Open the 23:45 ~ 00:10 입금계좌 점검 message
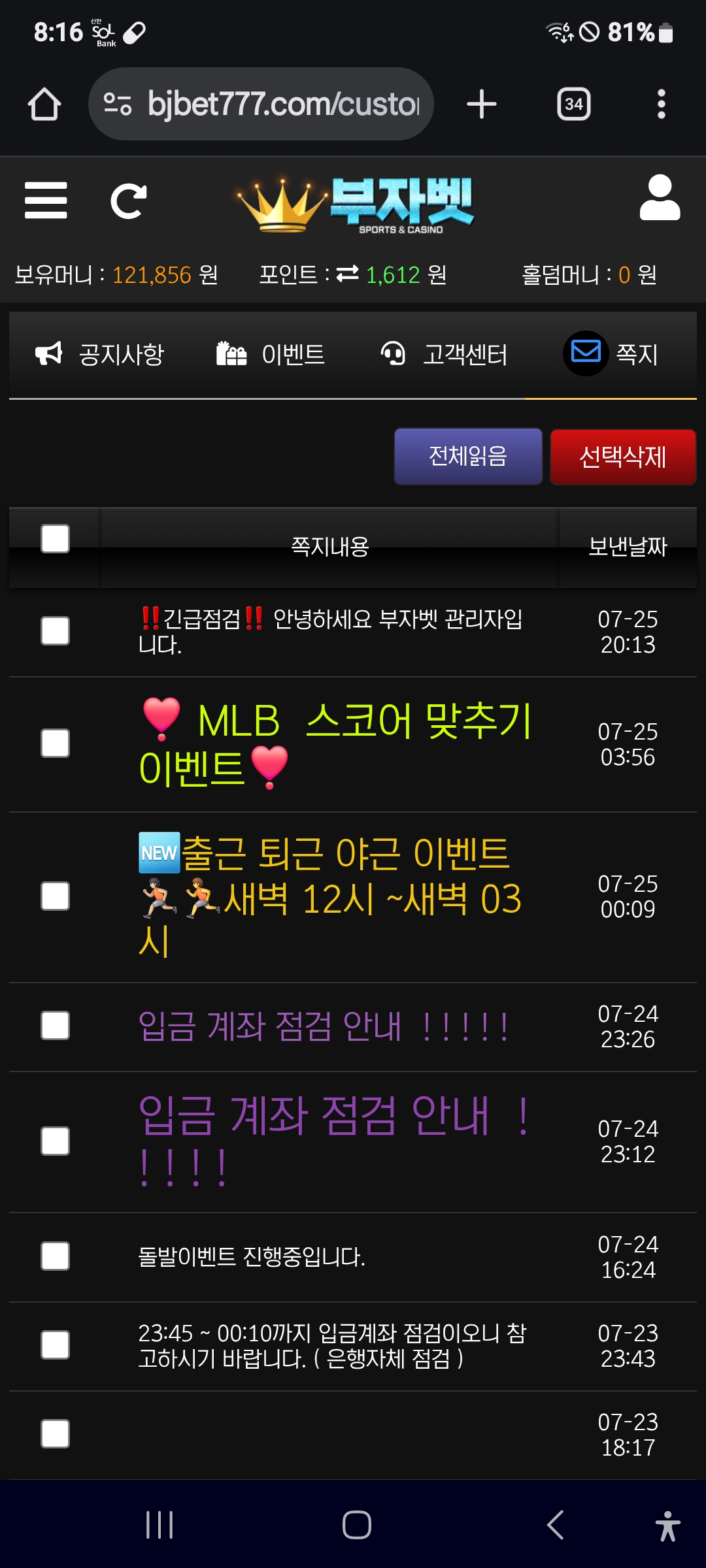This screenshot has width=706, height=1568. [332, 1346]
